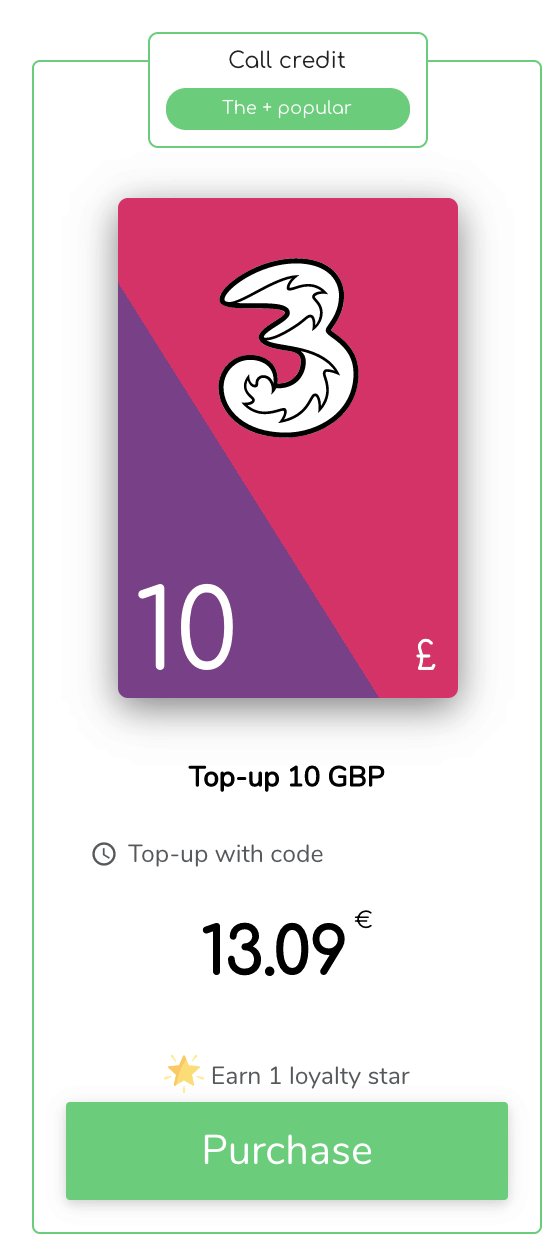Open the Top-up 10 GBP card image

[288, 447]
